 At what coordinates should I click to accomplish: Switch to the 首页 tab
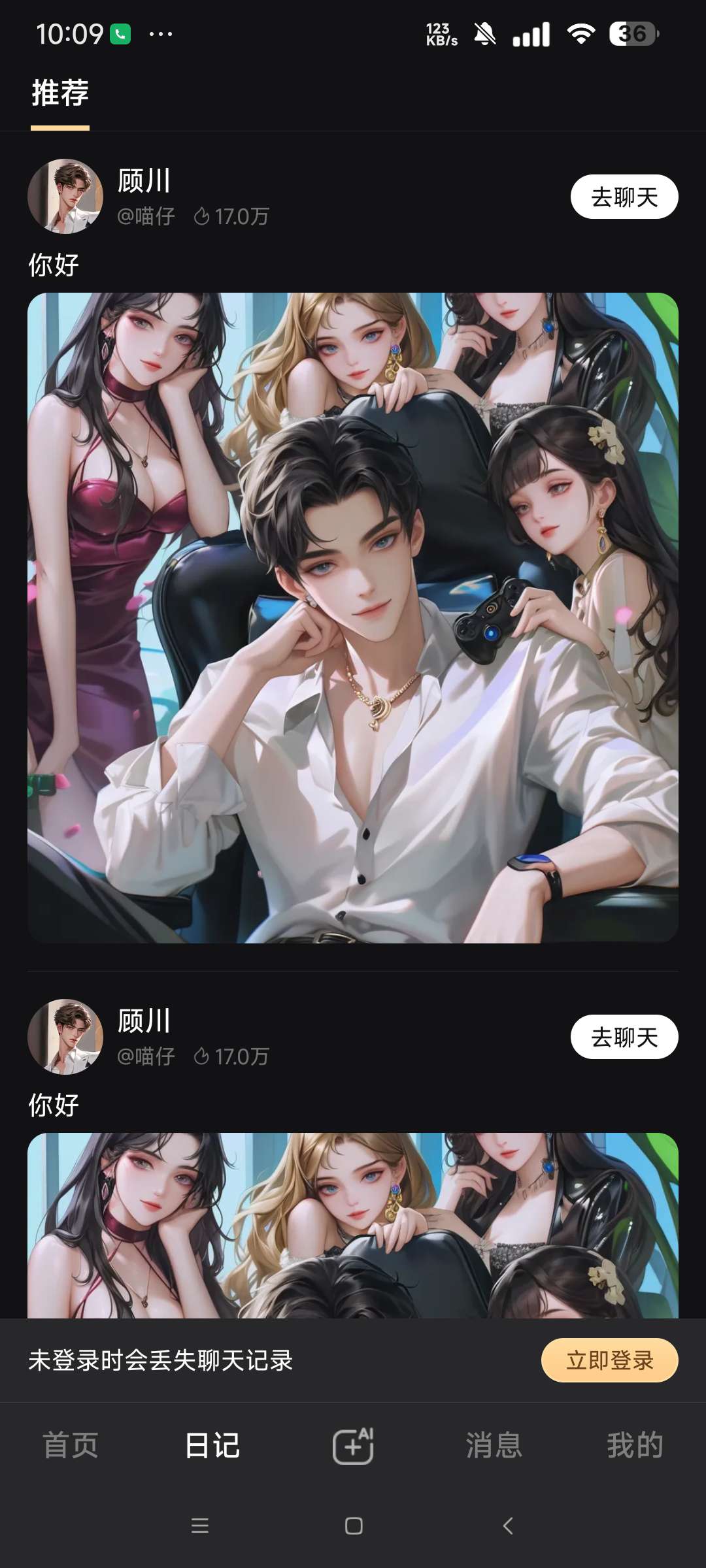(x=71, y=1445)
